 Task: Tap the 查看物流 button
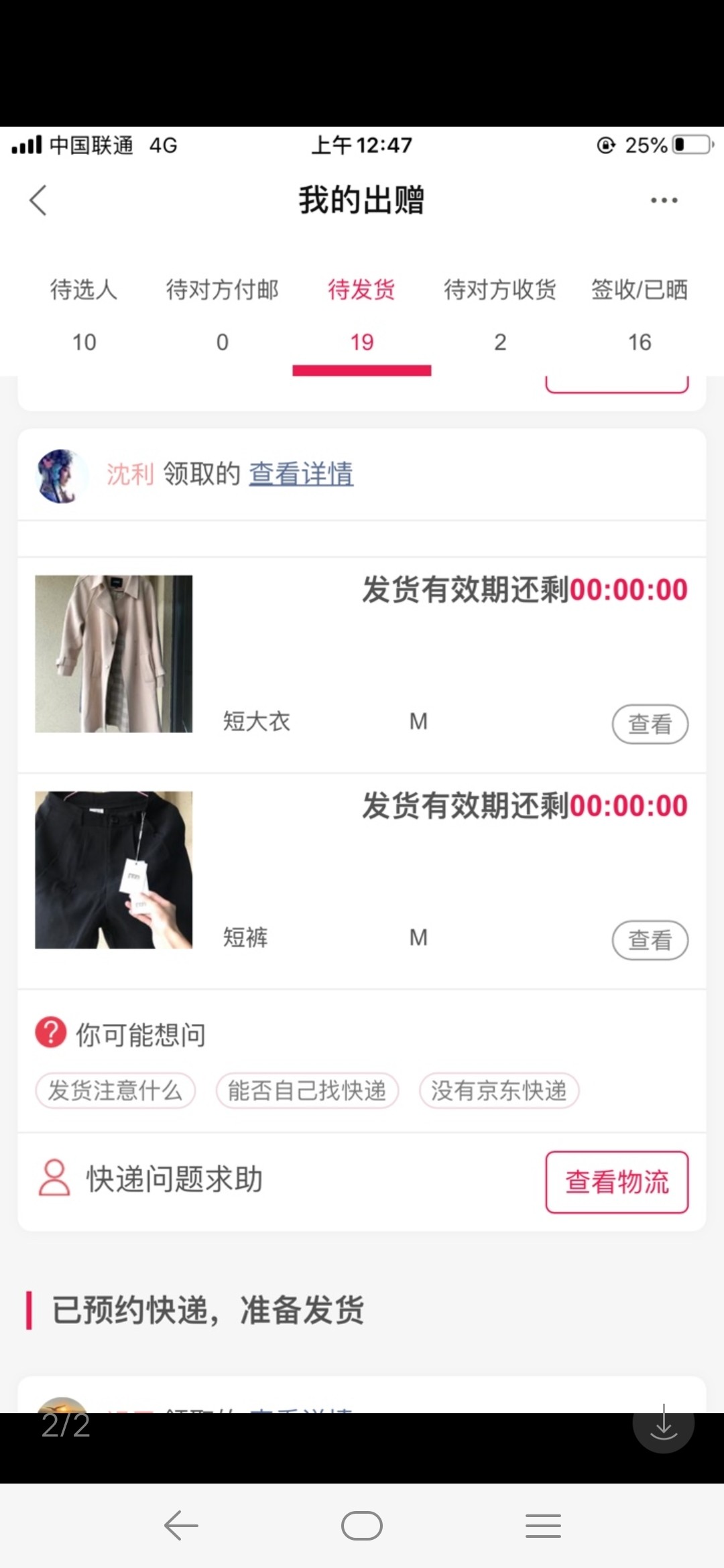(617, 1182)
